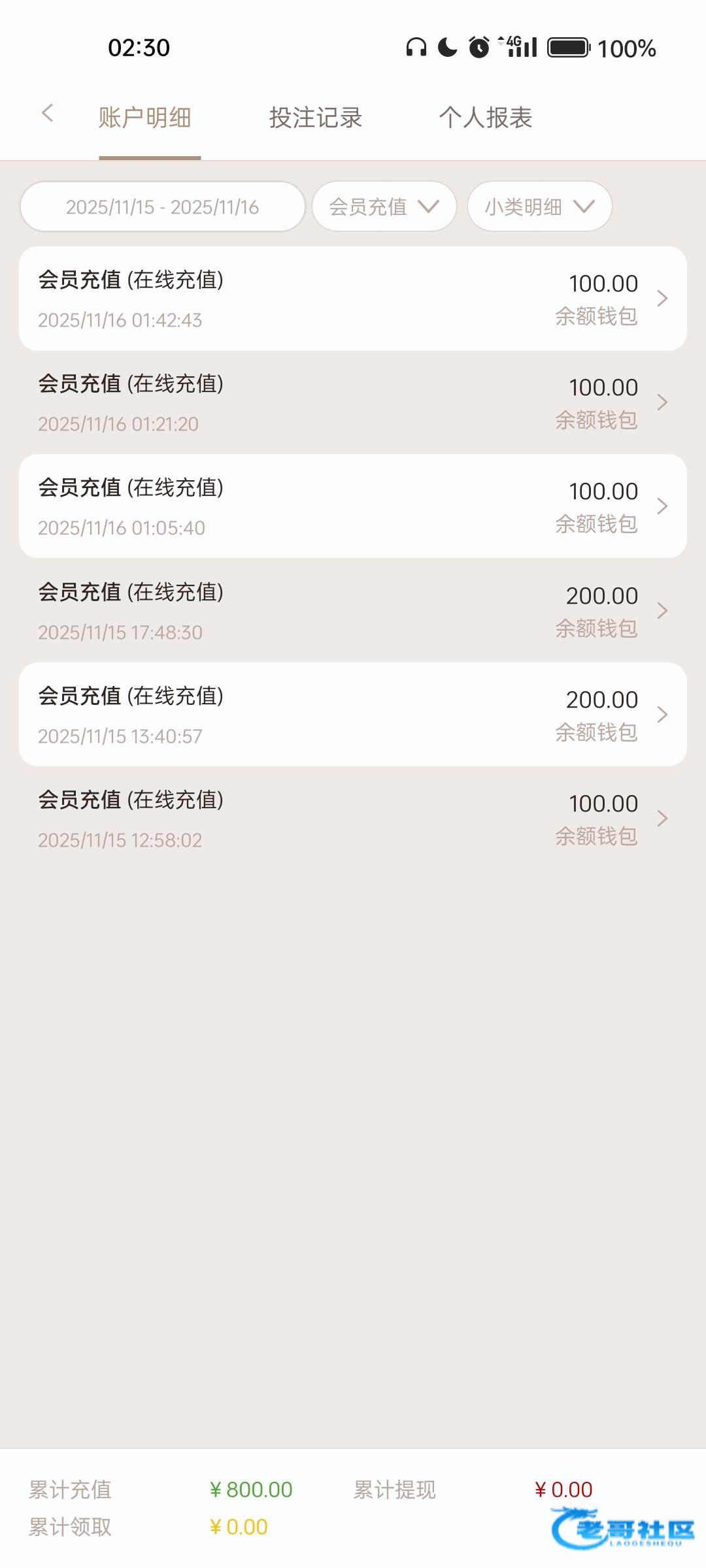Go back using the top-left arrow
706x1568 pixels.
pos(47,114)
